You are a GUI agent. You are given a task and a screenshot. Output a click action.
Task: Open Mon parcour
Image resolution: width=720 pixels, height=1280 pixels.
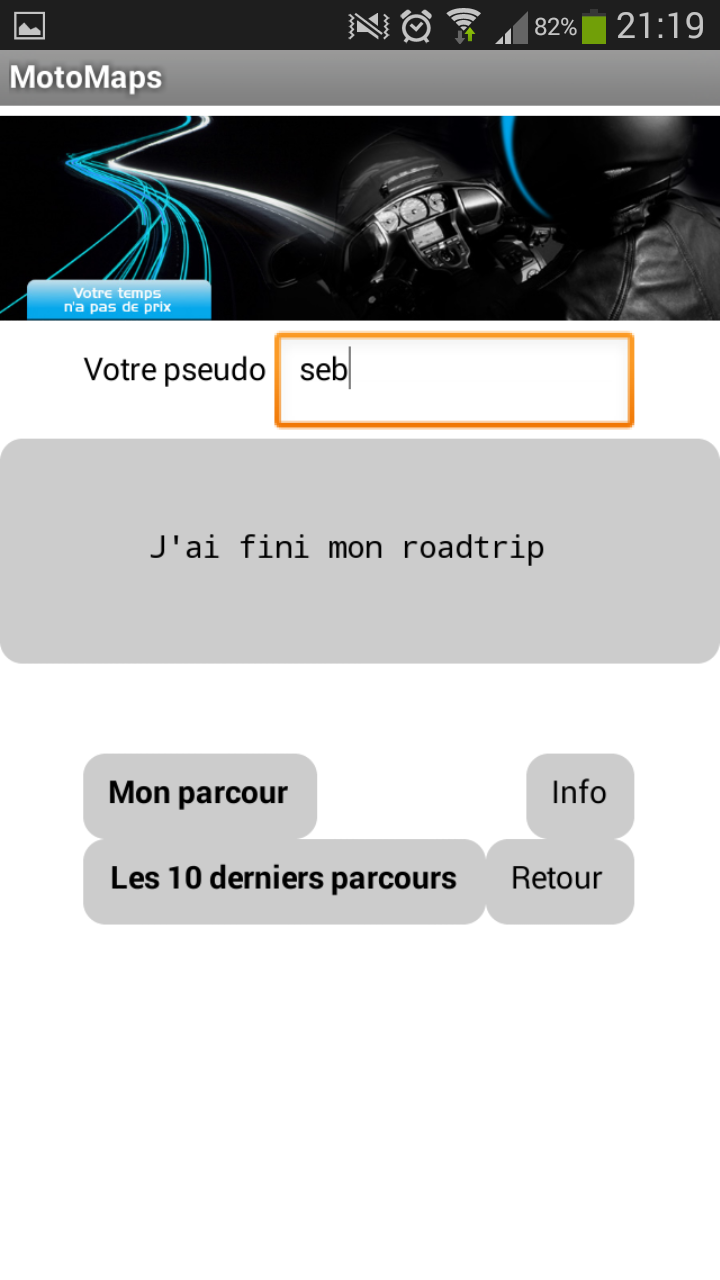click(x=200, y=796)
